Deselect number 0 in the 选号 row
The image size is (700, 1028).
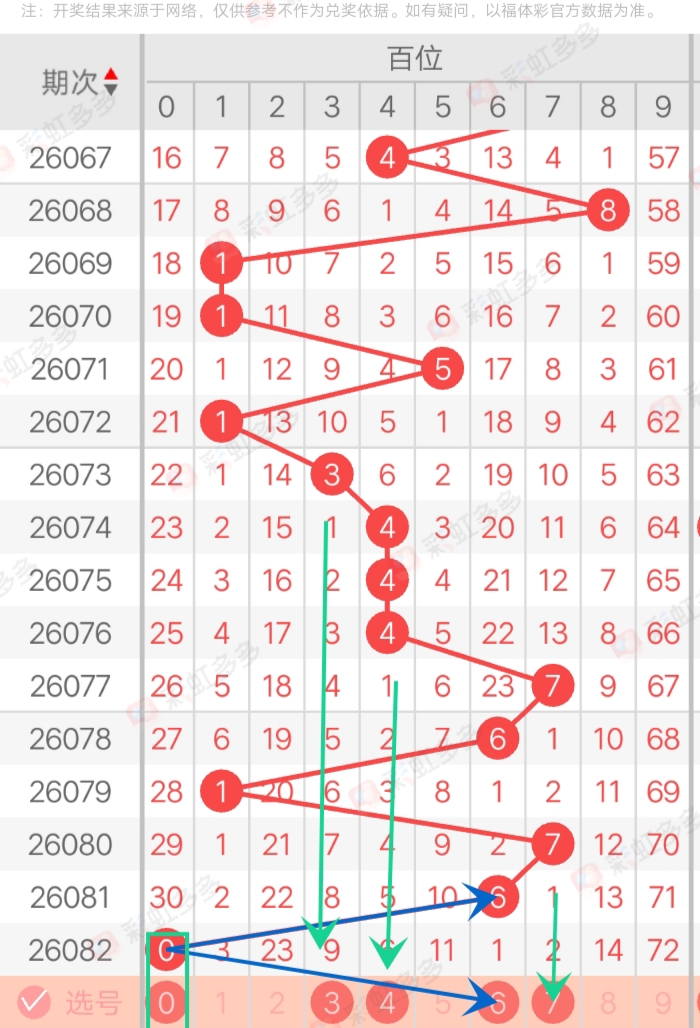(167, 1002)
